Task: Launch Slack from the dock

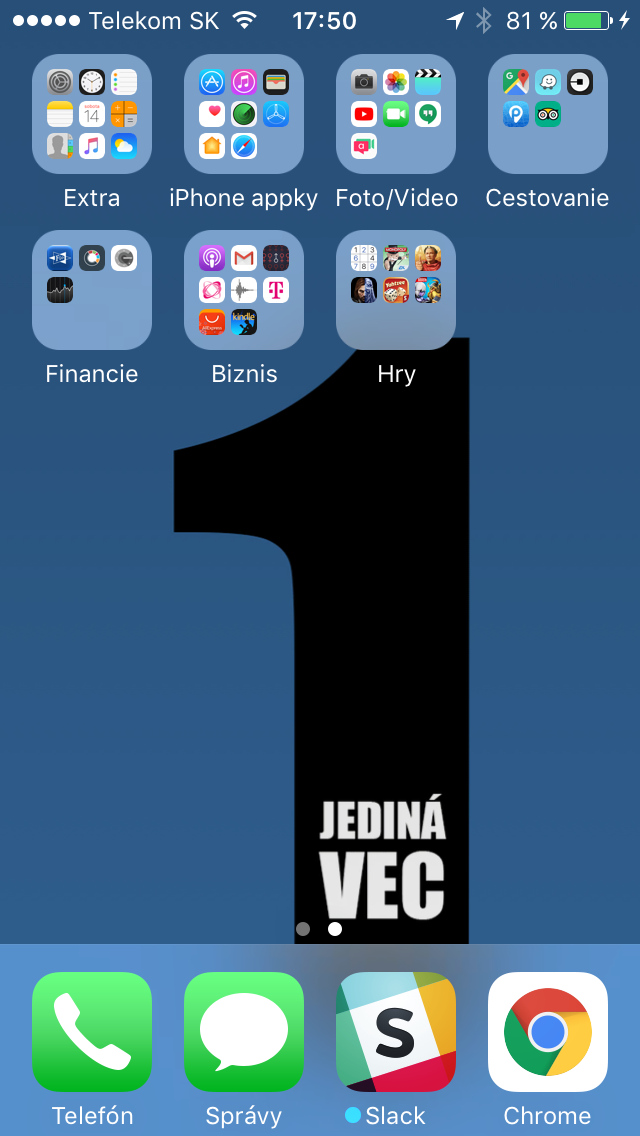Action: click(x=396, y=1032)
